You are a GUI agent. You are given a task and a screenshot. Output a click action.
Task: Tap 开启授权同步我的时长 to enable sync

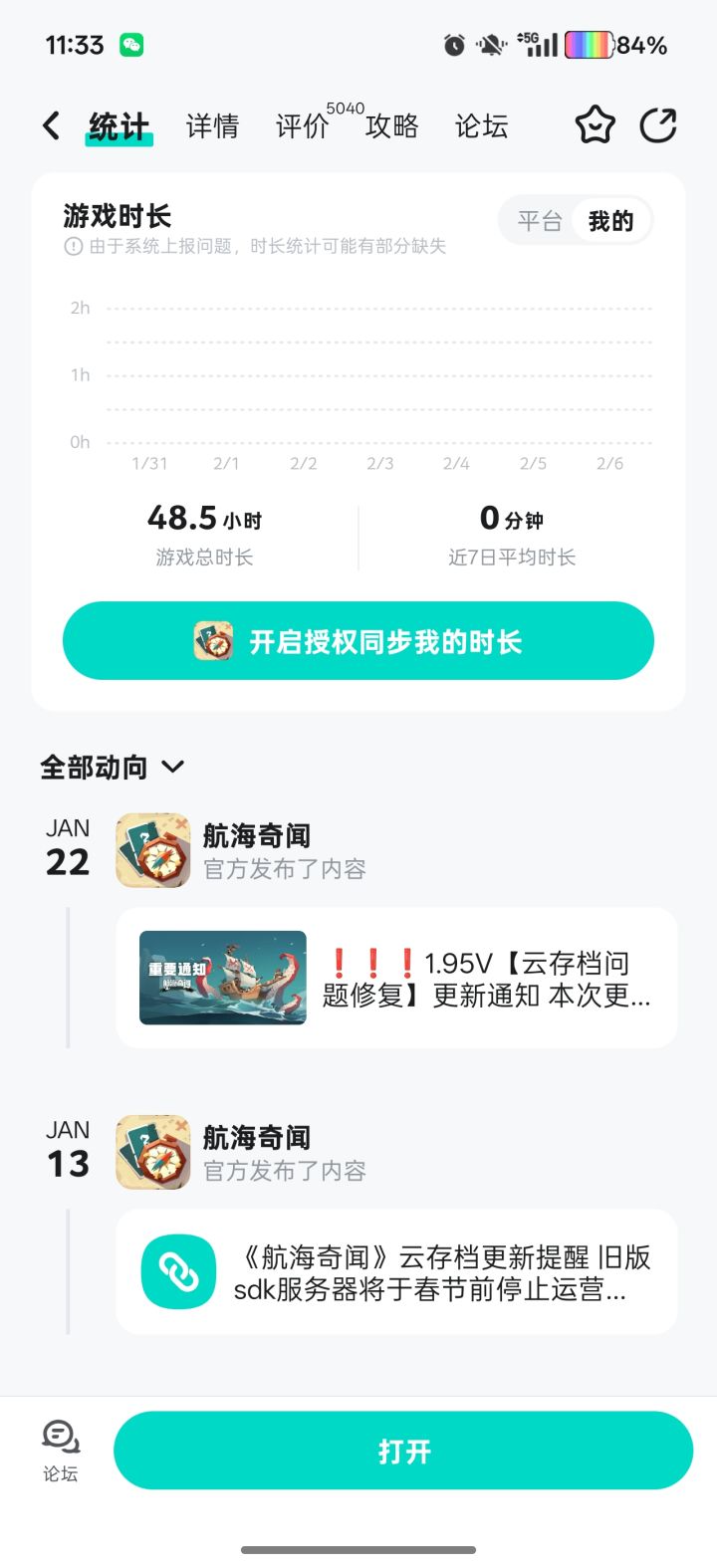coord(357,640)
